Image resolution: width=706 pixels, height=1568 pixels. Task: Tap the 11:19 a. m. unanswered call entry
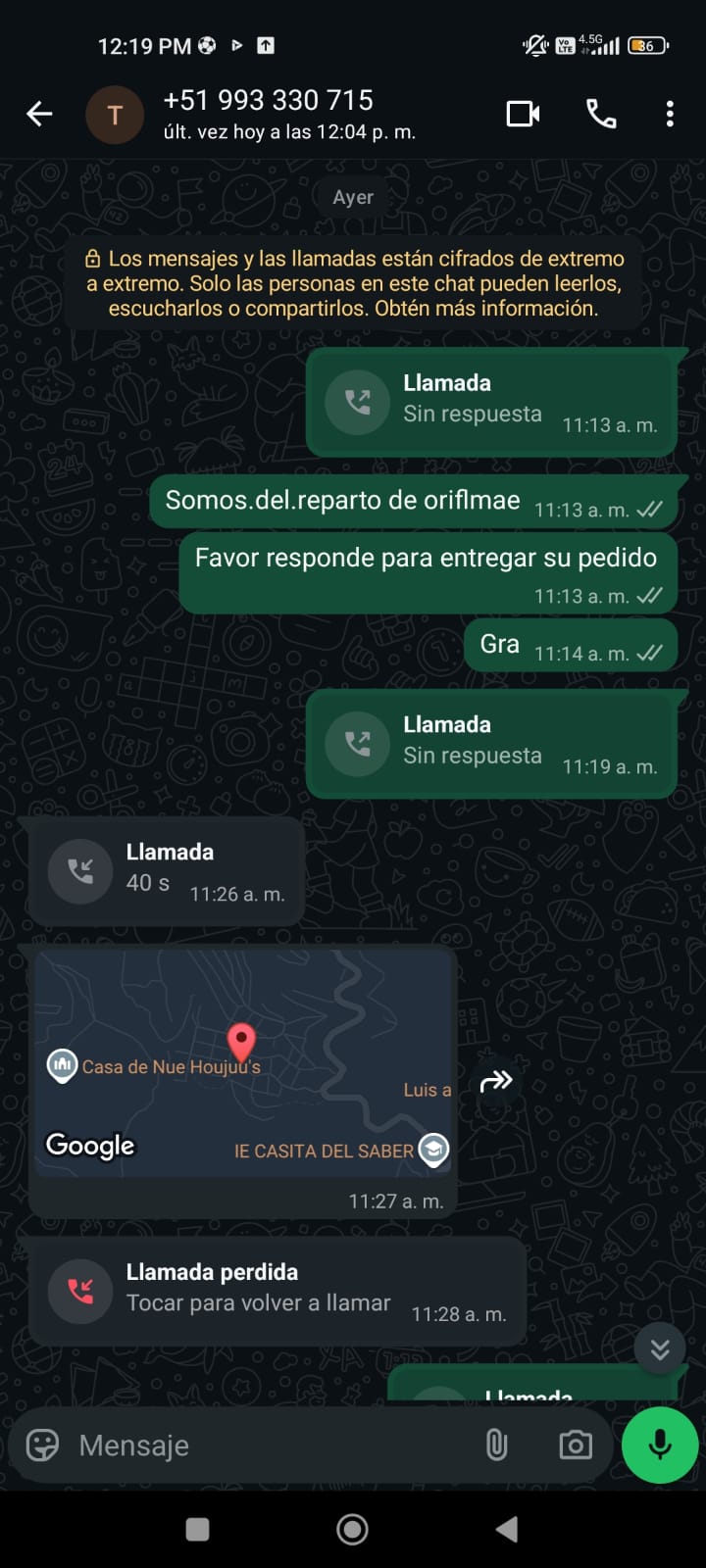tap(492, 743)
